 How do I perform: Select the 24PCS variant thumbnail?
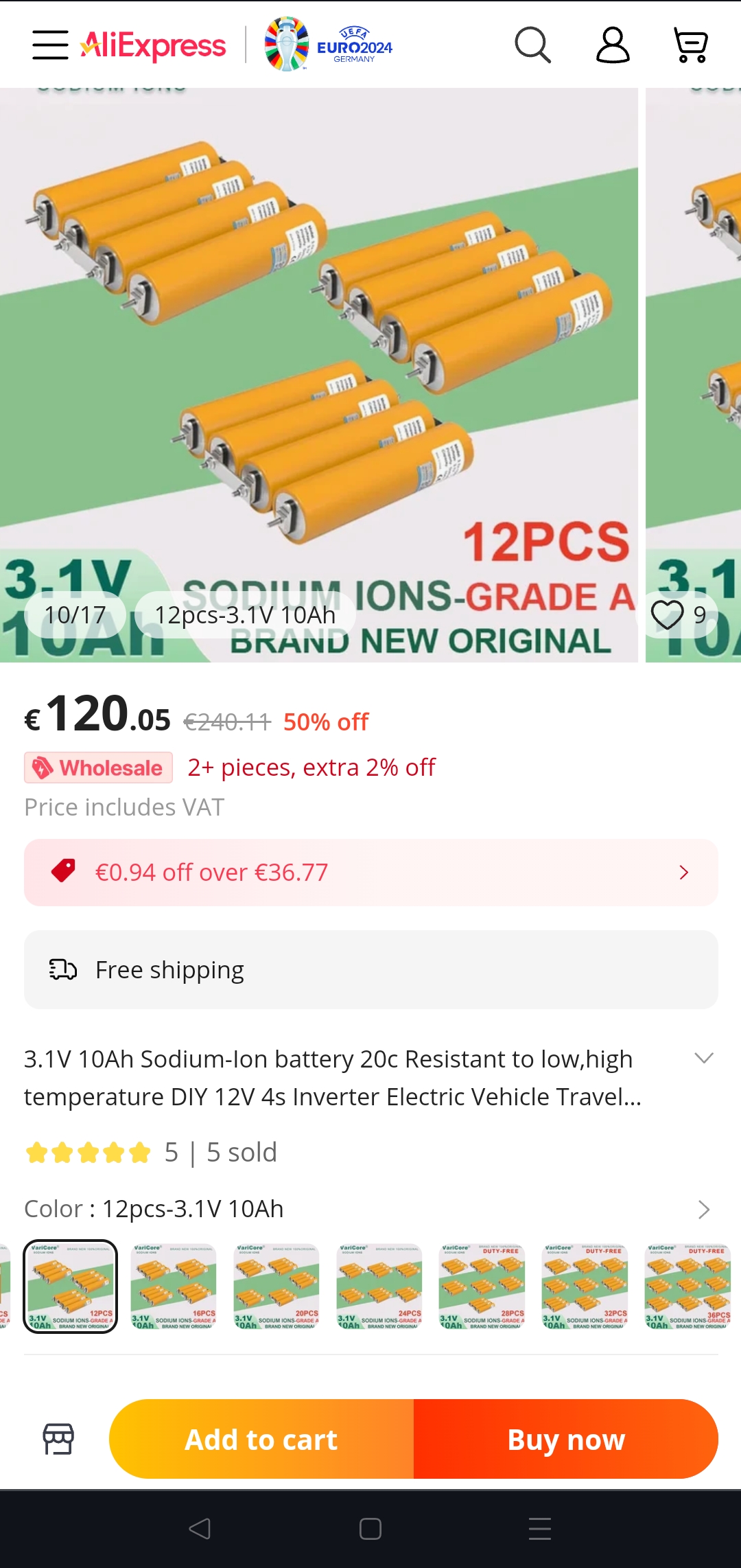(x=379, y=1287)
